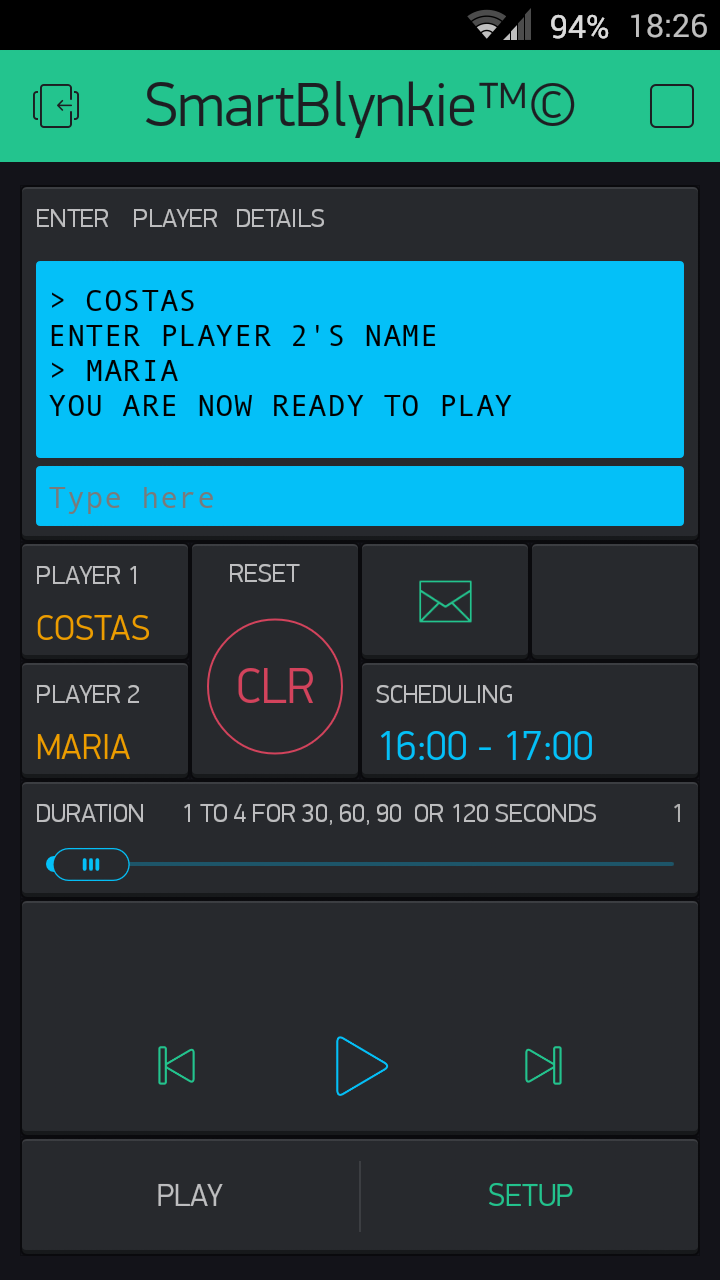
Task: Open the Scheduling time 16:00 - 17:00
Action: (485, 746)
